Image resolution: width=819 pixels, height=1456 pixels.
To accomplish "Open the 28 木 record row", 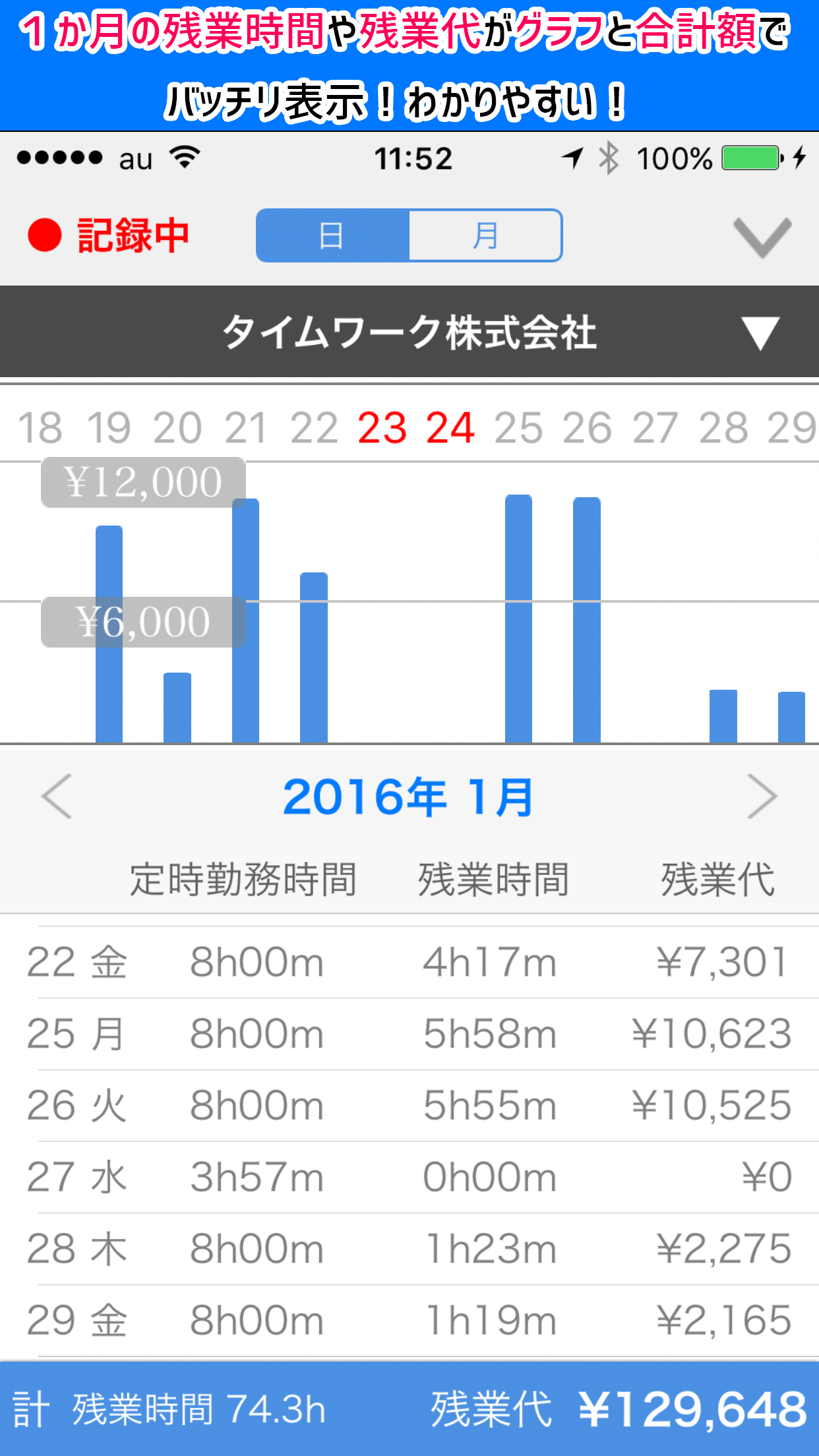I will tap(409, 1250).
